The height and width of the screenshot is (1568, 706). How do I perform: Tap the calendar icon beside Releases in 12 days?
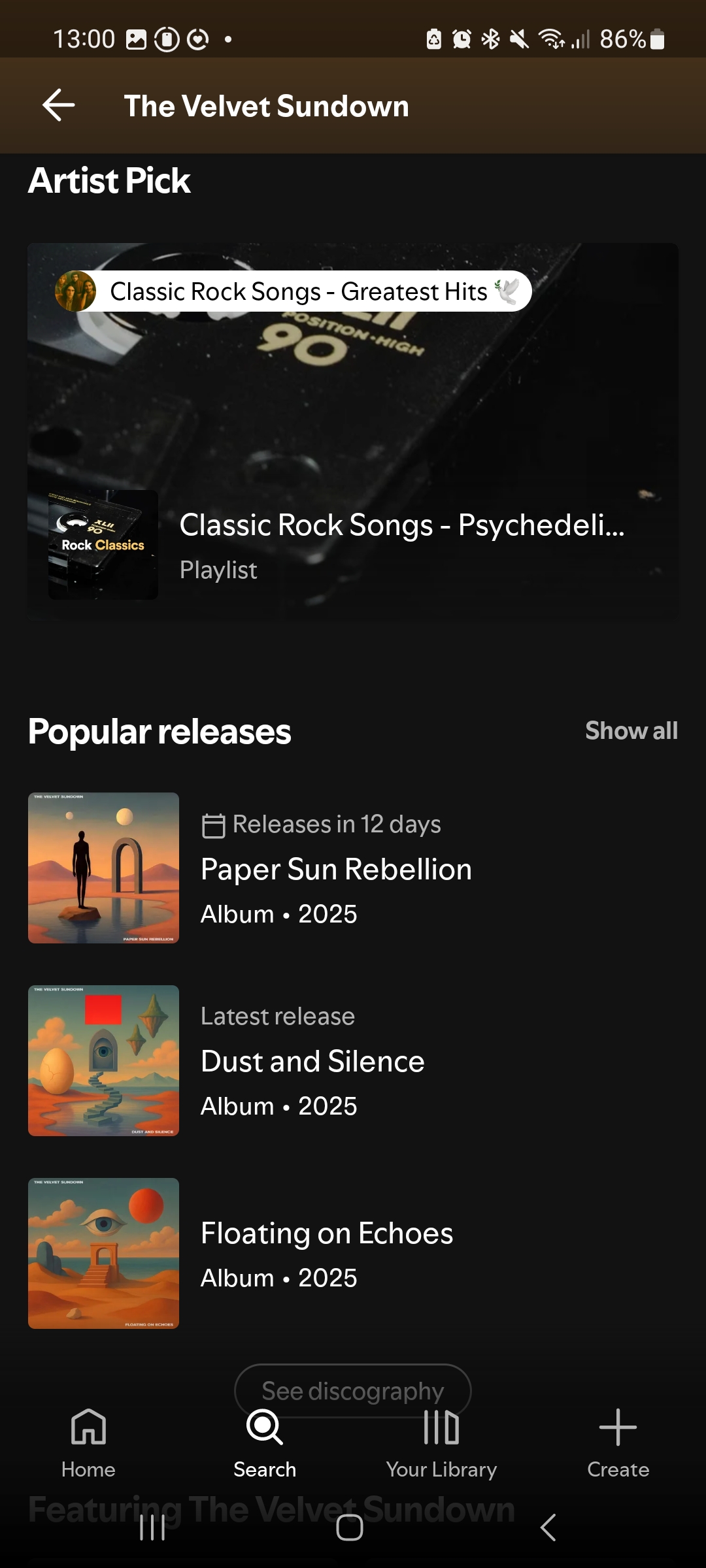214,824
